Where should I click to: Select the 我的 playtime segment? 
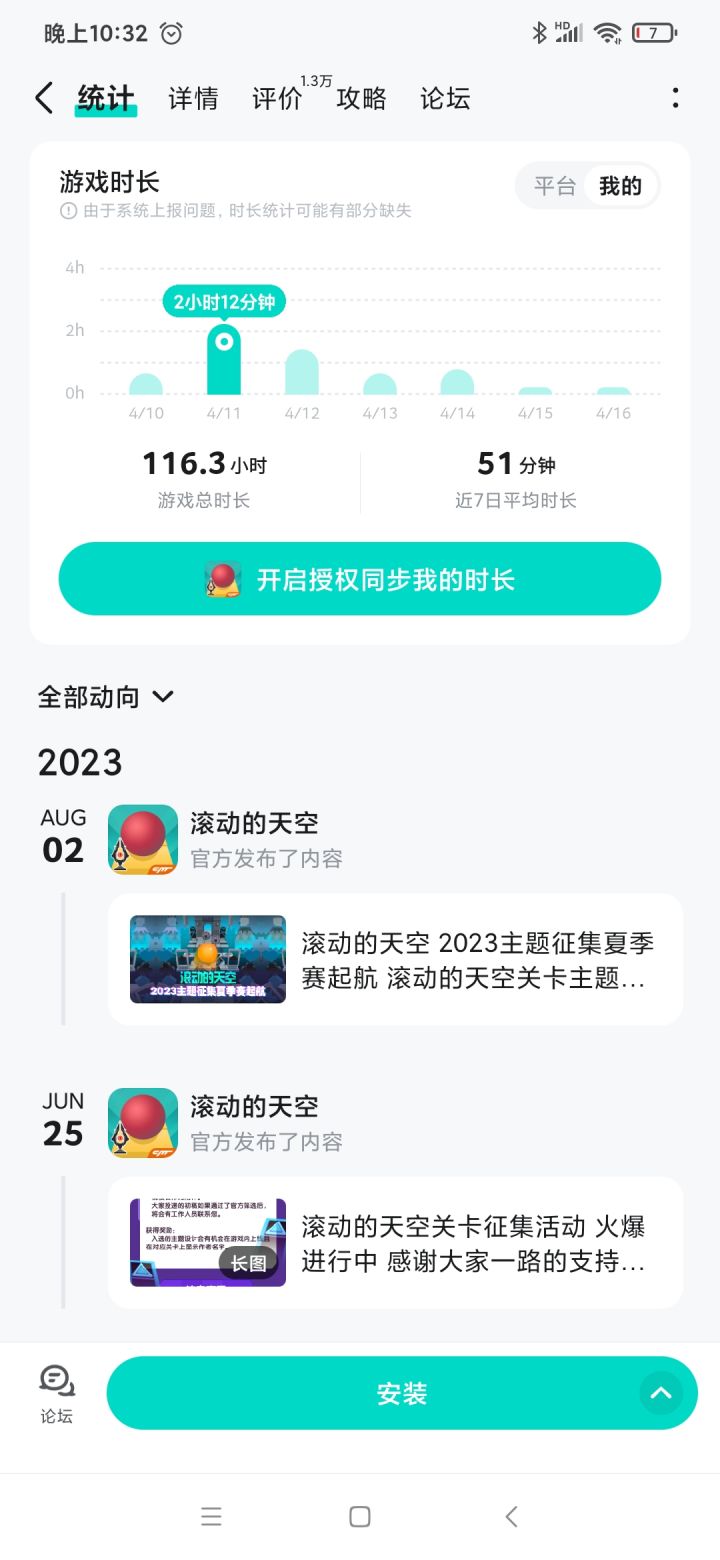pyautogui.click(x=620, y=186)
